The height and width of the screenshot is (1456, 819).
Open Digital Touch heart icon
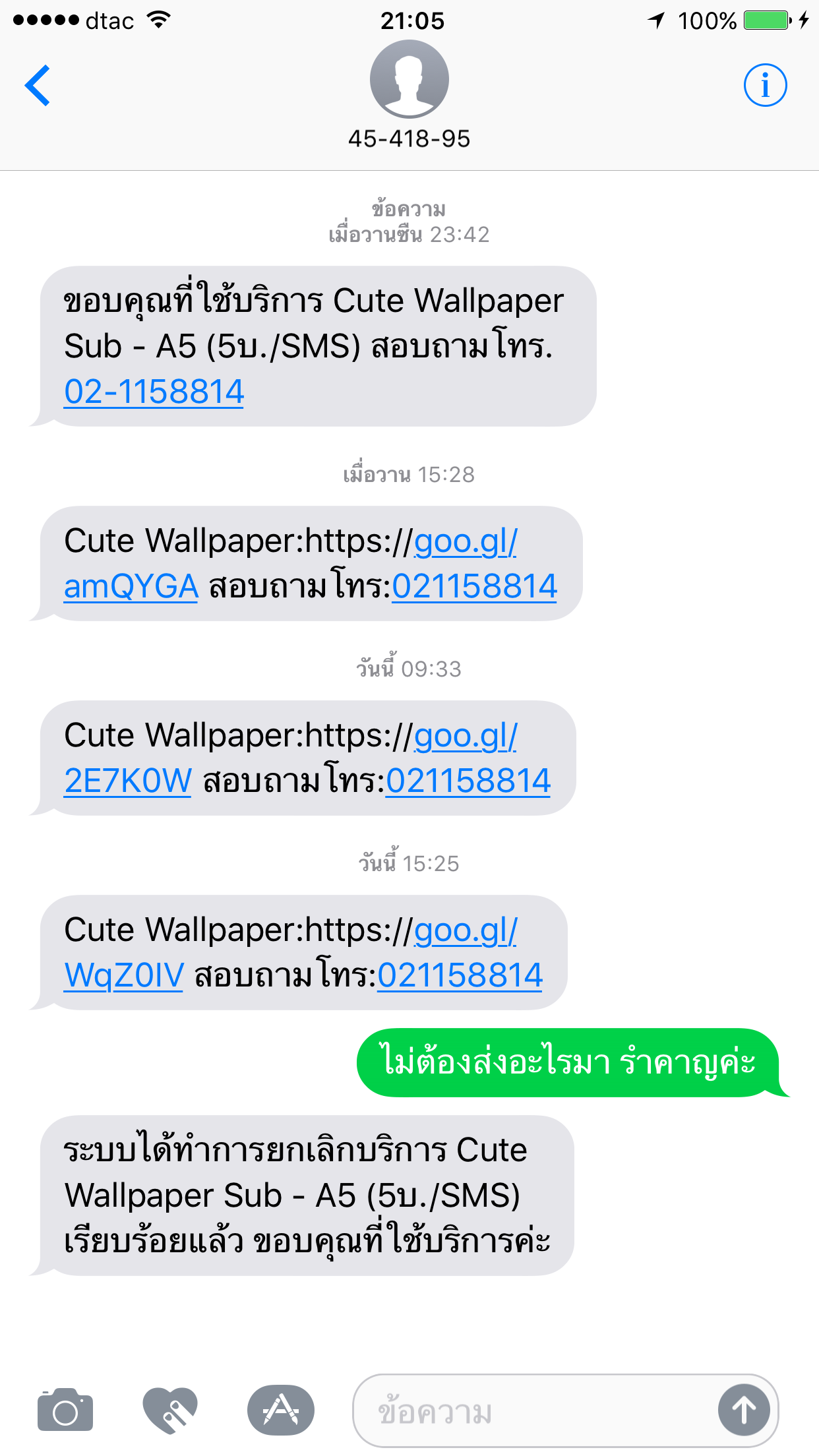pos(170,1410)
